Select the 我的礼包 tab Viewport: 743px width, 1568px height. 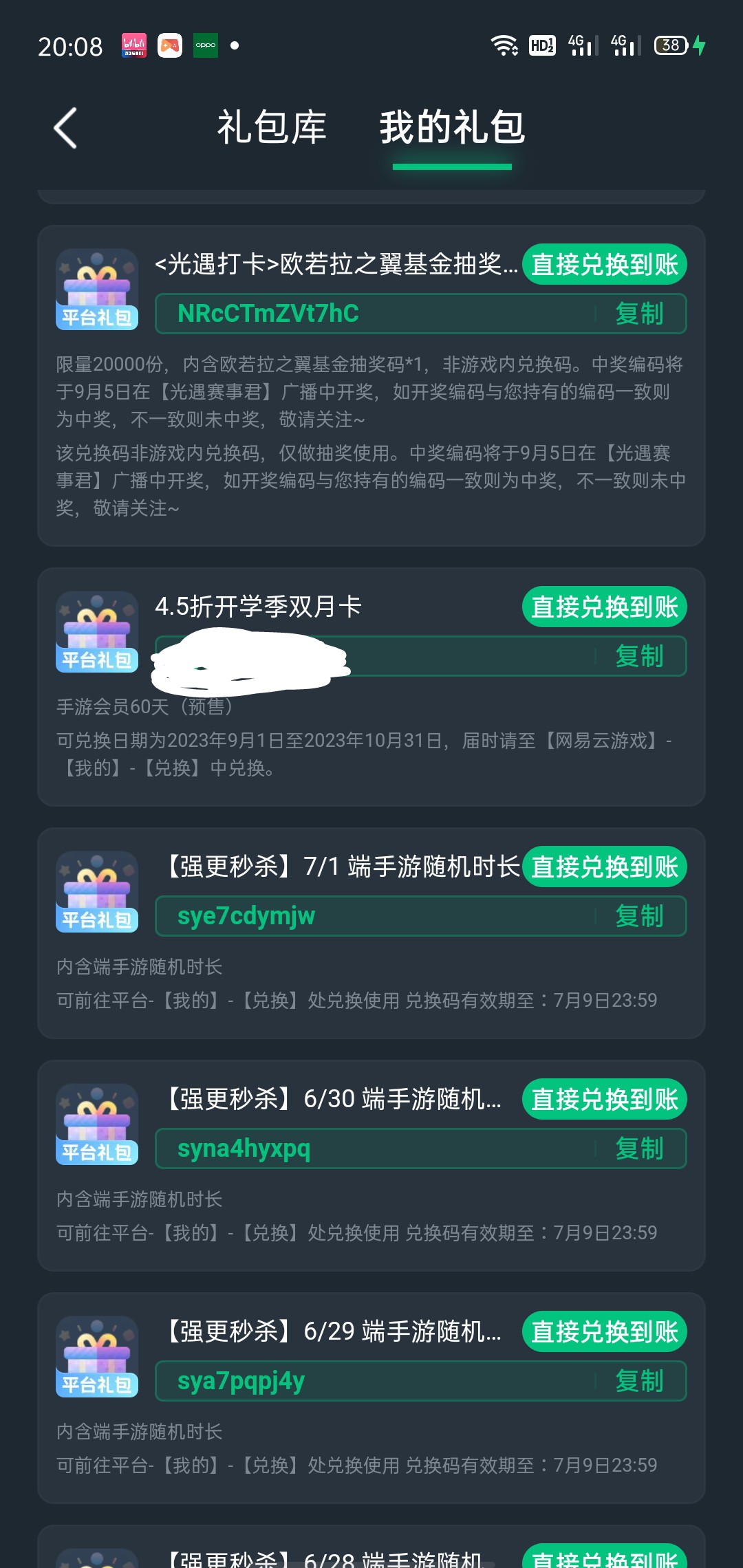point(452,128)
